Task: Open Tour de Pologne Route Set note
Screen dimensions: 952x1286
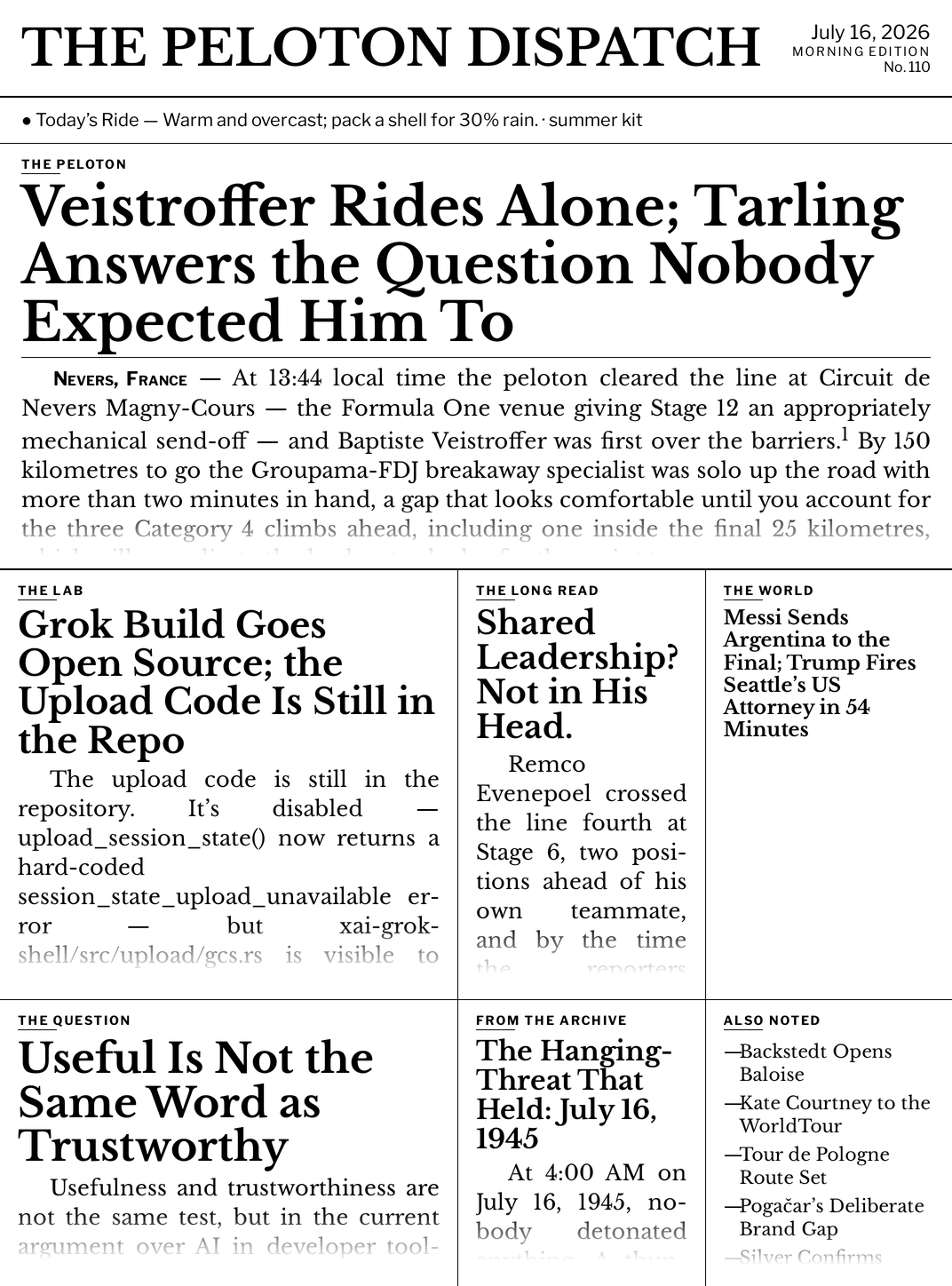Action: tap(806, 1166)
